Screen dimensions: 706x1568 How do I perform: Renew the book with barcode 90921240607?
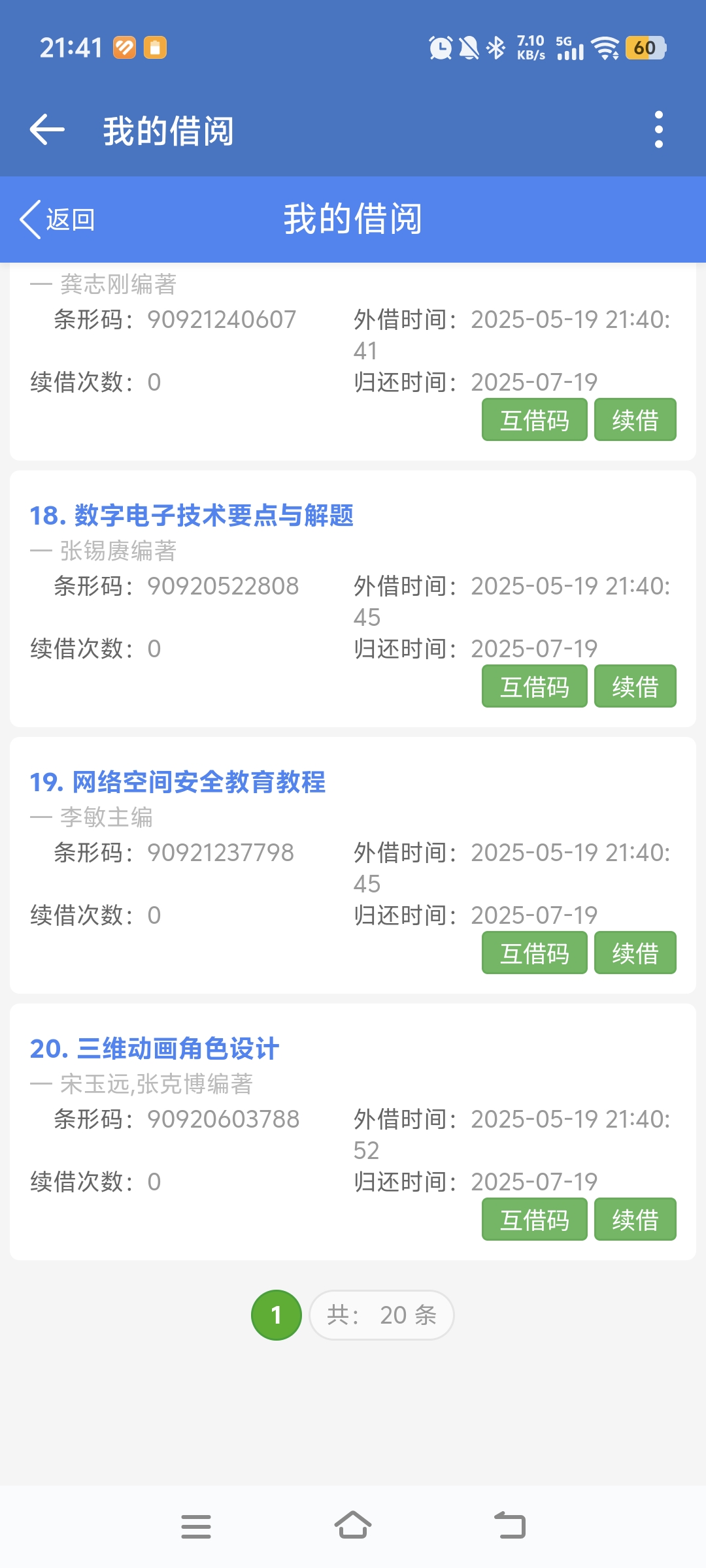(x=635, y=419)
